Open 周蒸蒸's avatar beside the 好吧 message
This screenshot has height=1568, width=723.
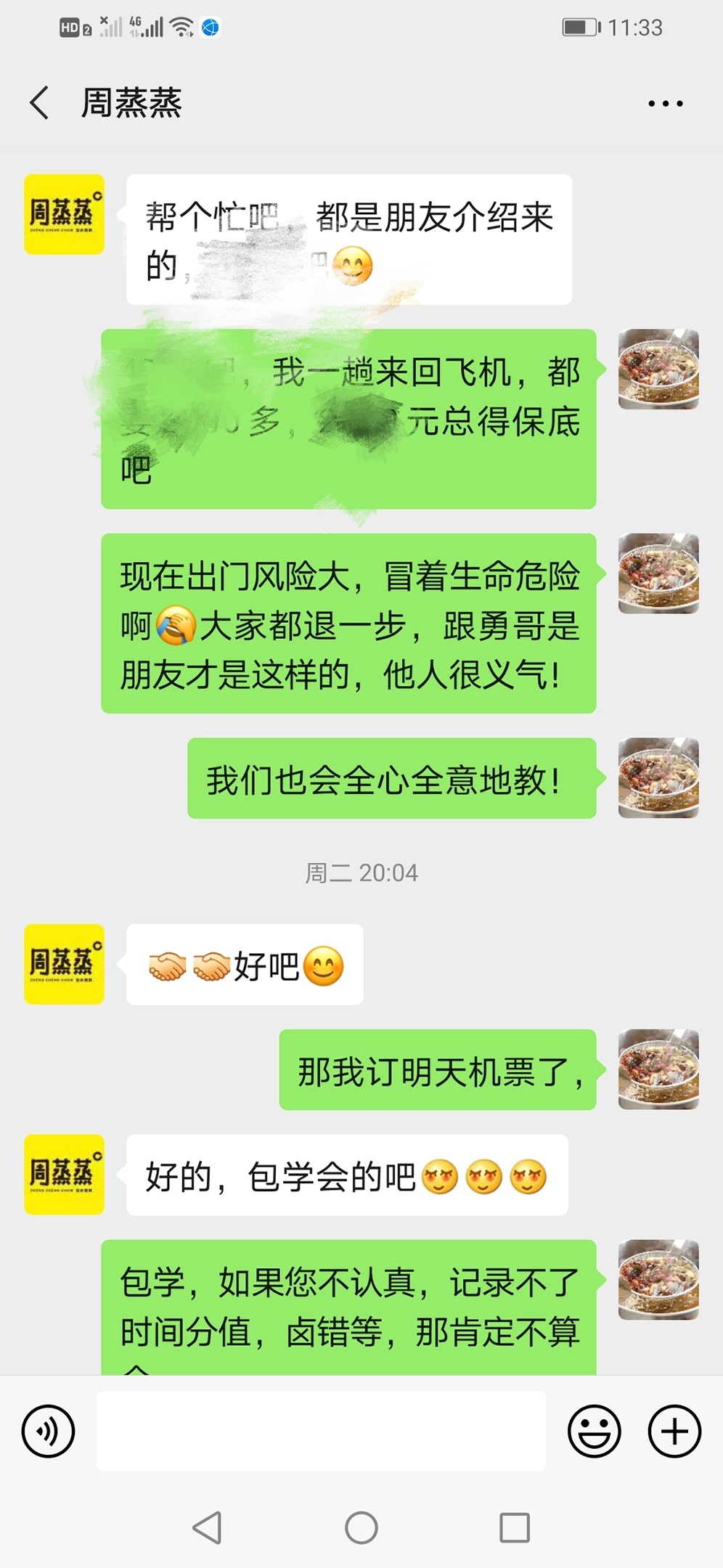point(64,964)
